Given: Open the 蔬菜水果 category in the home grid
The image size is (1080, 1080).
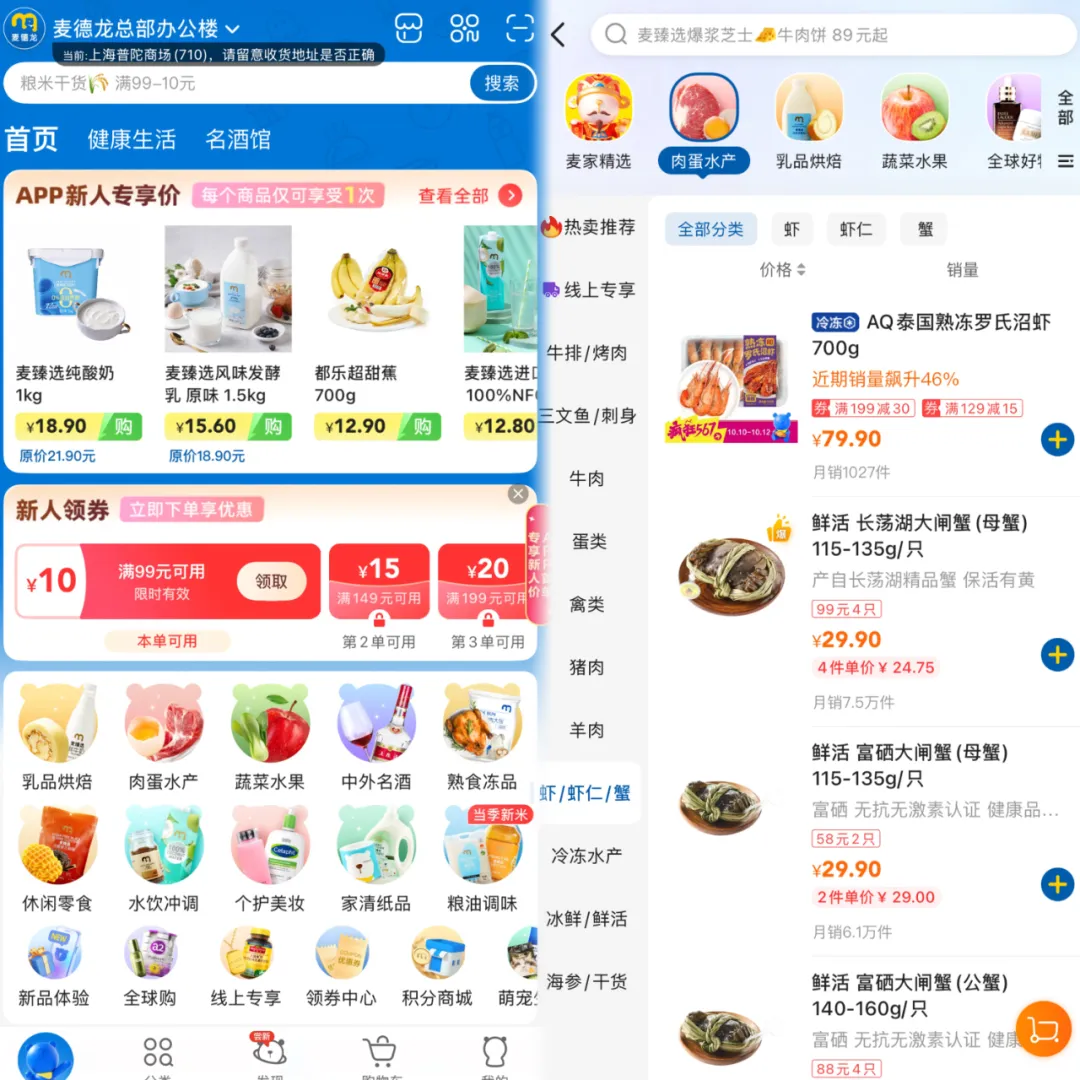Looking at the screenshot, I should 269,737.
